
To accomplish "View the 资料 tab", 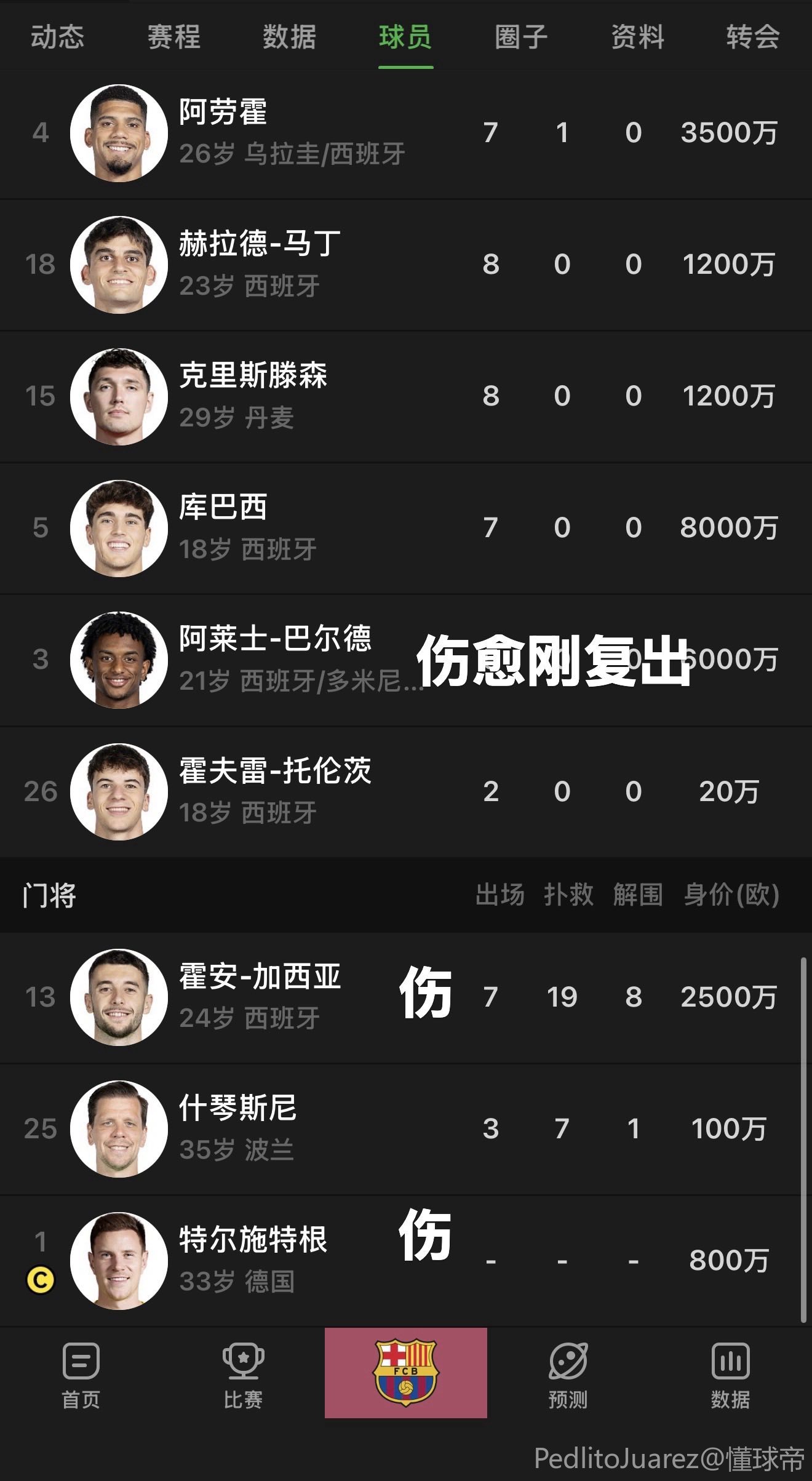I will [x=637, y=37].
